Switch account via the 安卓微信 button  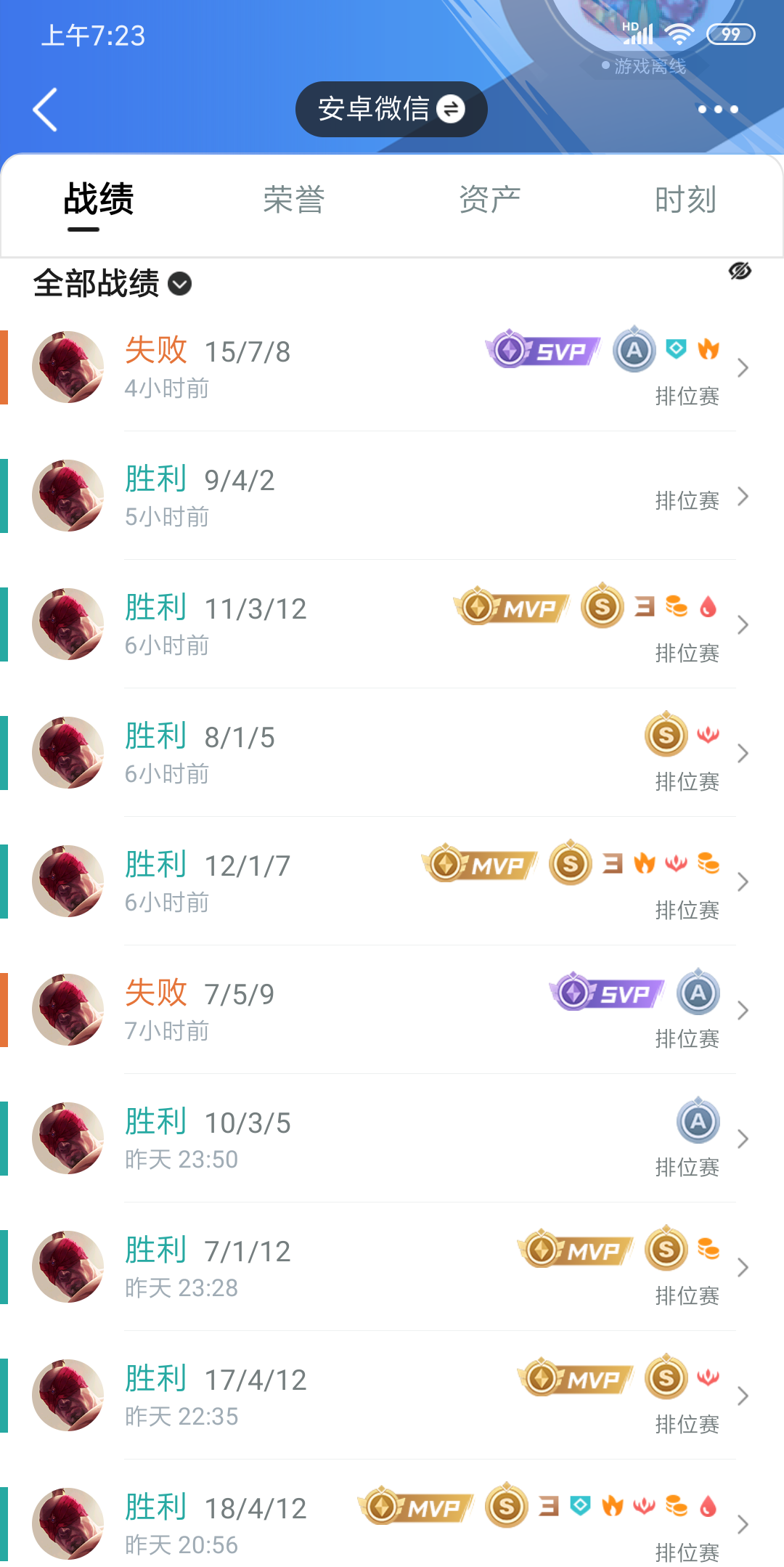tap(391, 110)
